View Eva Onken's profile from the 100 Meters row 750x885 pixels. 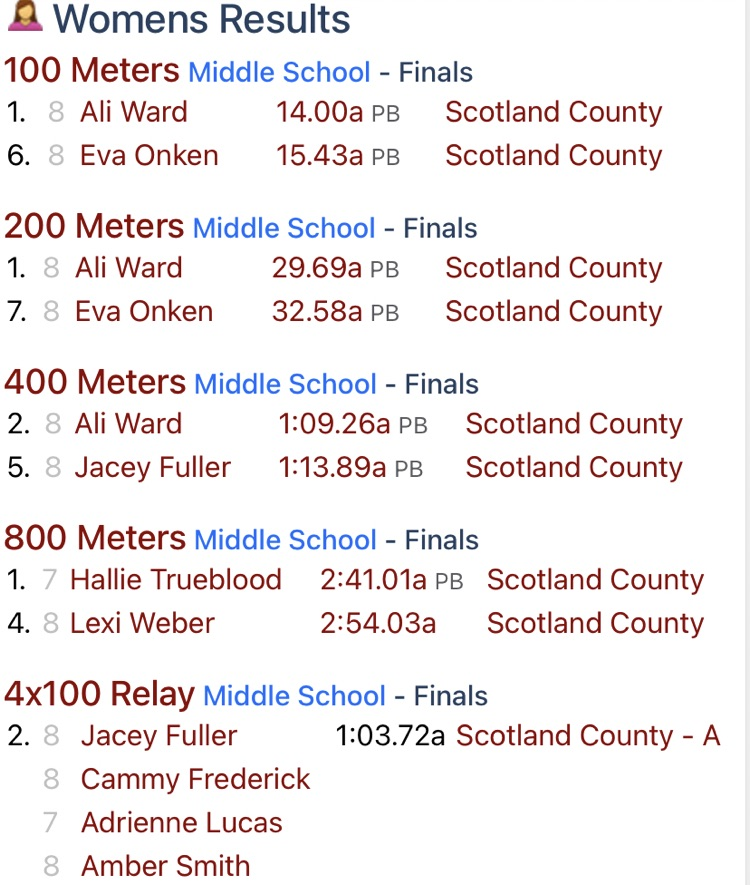149,156
